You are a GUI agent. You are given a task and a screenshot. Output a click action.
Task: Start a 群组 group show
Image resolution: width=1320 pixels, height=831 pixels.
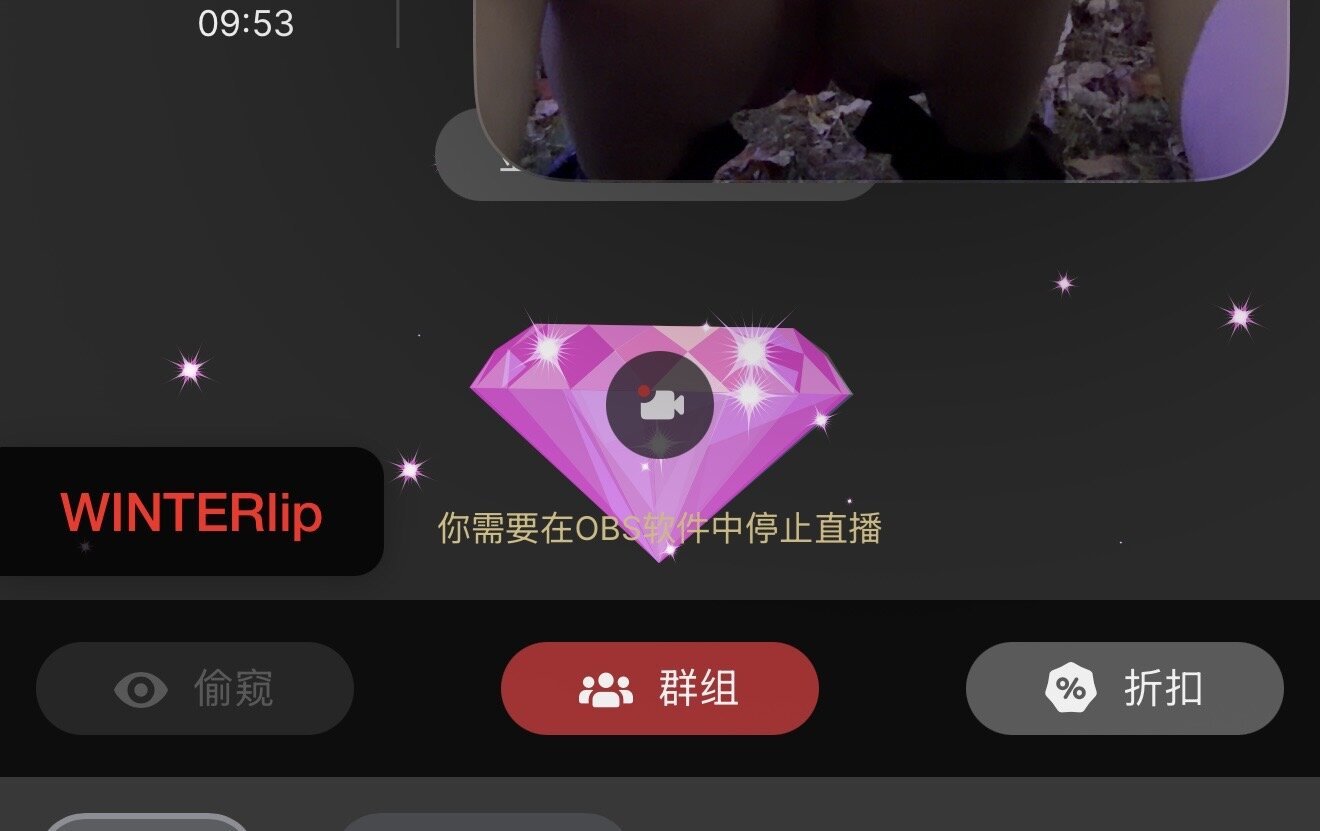659,689
